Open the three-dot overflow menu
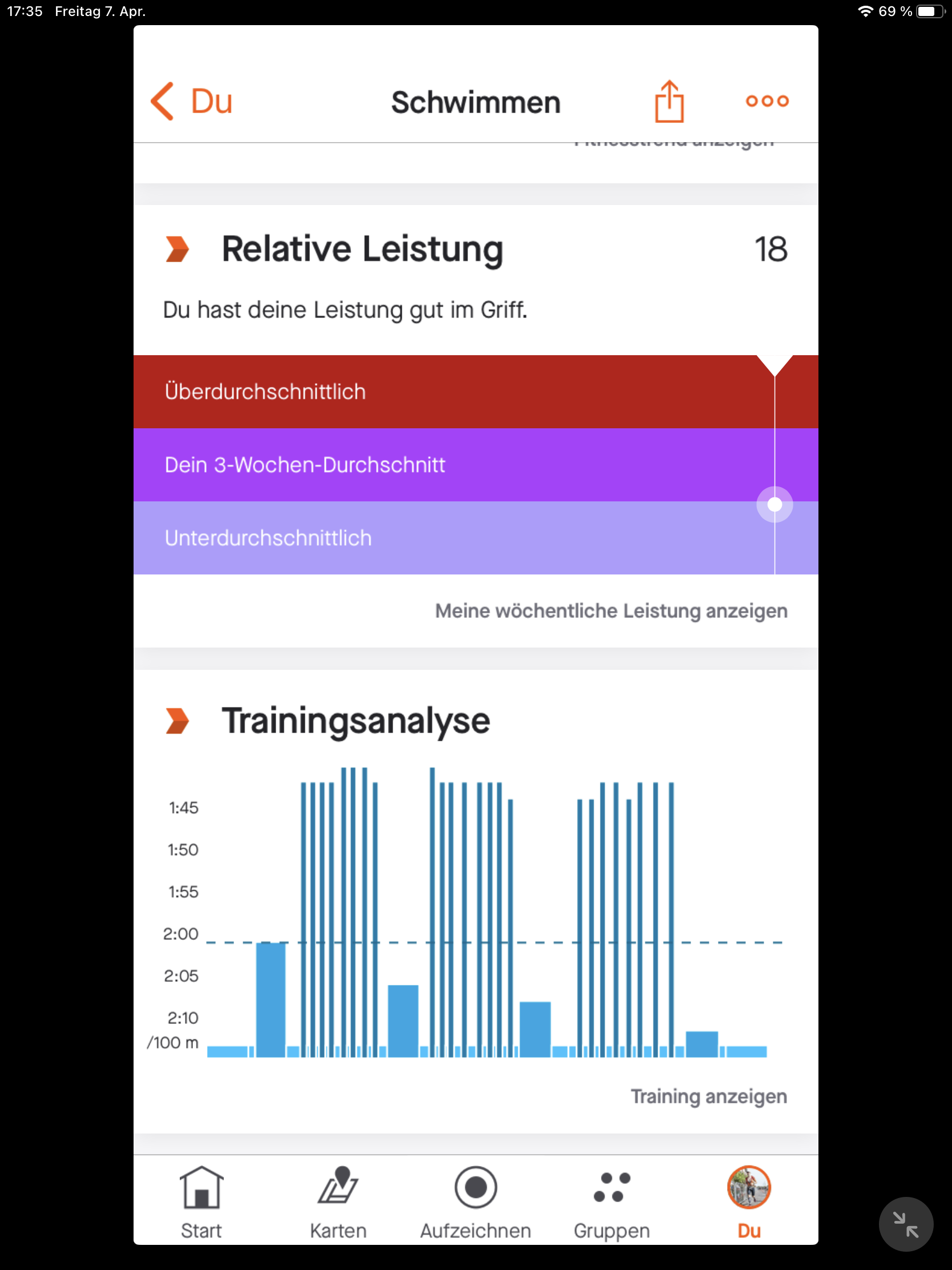 767,102
